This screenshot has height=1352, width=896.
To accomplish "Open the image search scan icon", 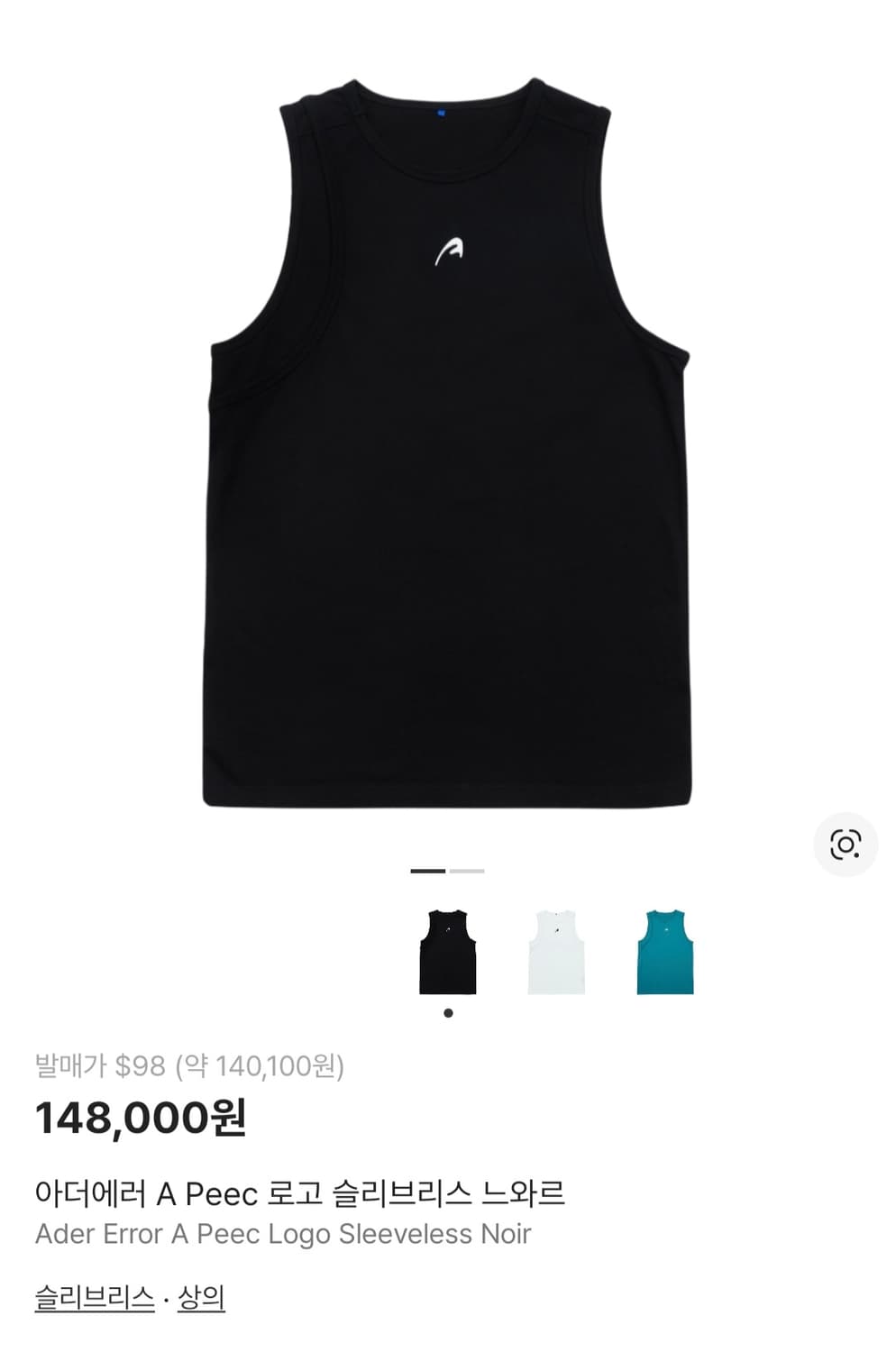I will click(845, 845).
